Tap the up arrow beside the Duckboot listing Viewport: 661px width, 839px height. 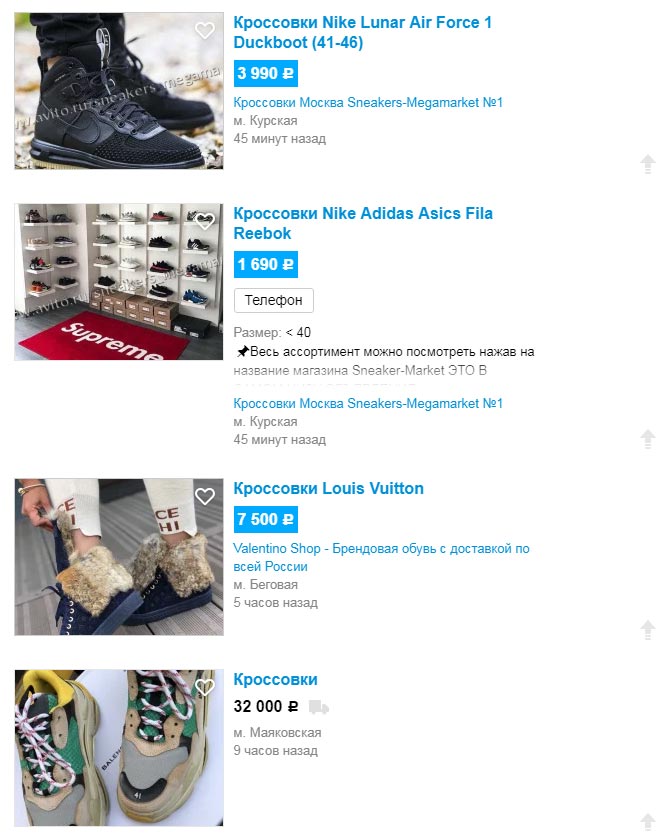point(647,164)
